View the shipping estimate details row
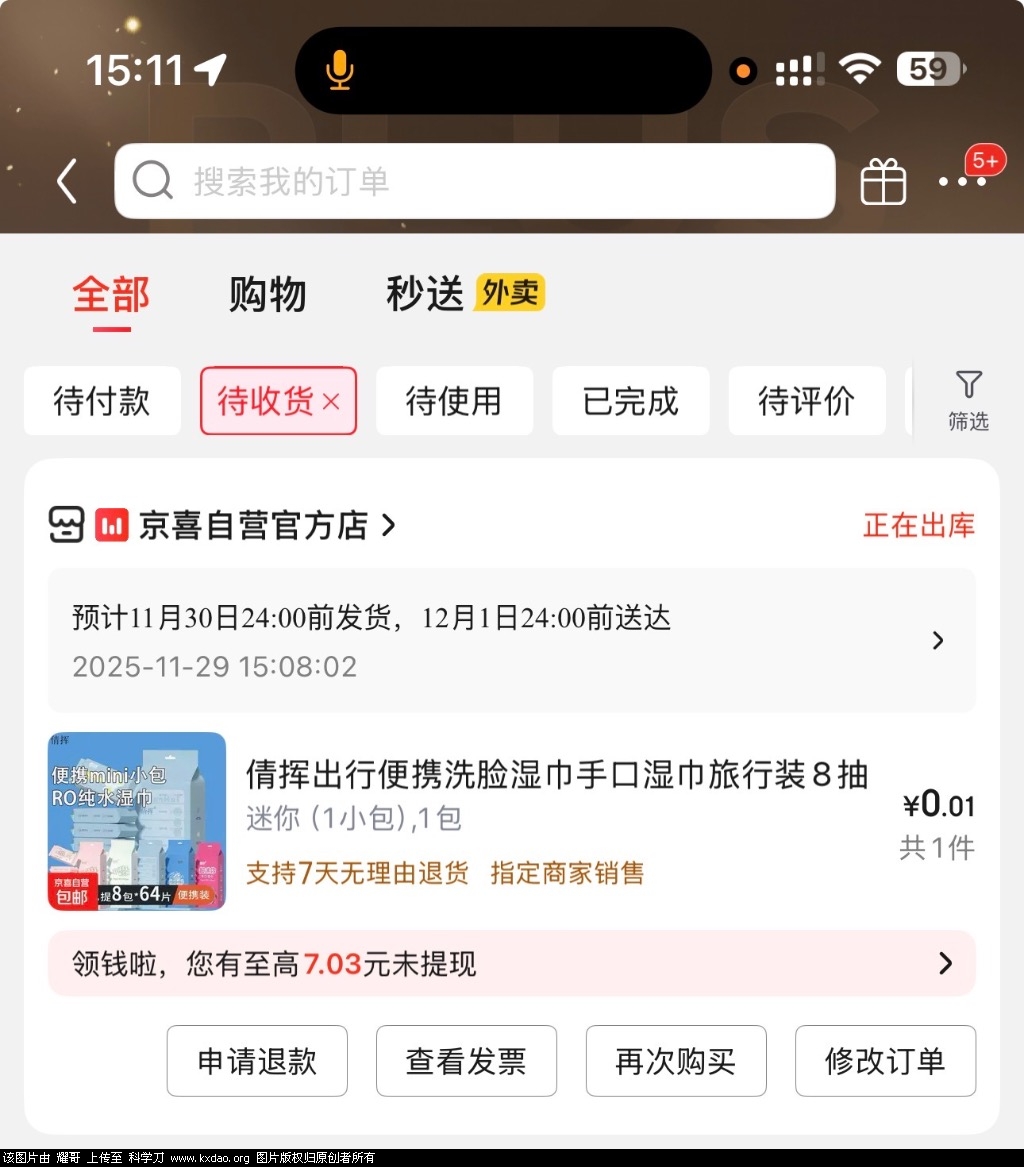The image size is (1024, 1167). tap(511, 640)
